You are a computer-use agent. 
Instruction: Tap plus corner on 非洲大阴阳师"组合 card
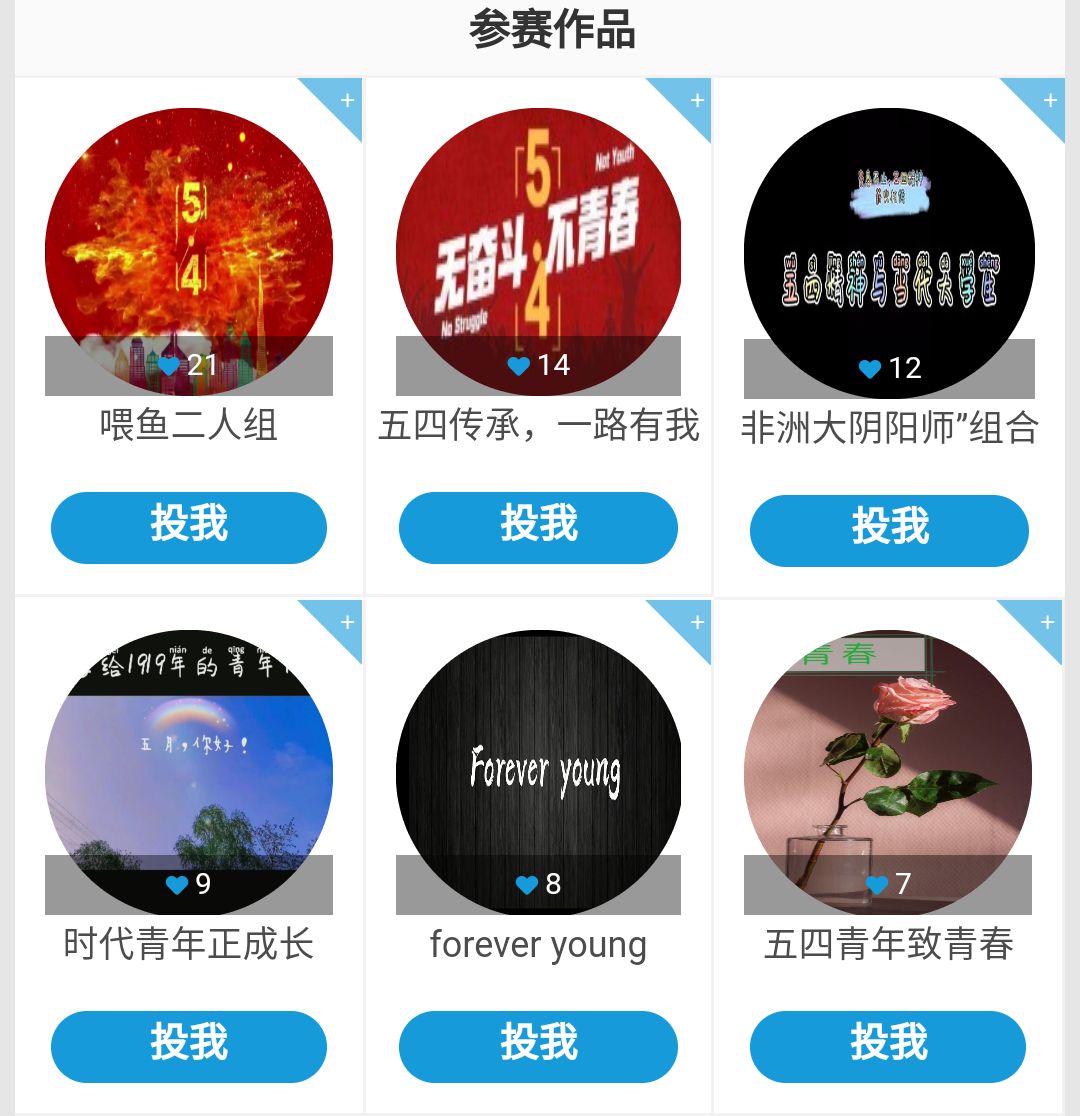pyautogui.click(x=1046, y=98)
